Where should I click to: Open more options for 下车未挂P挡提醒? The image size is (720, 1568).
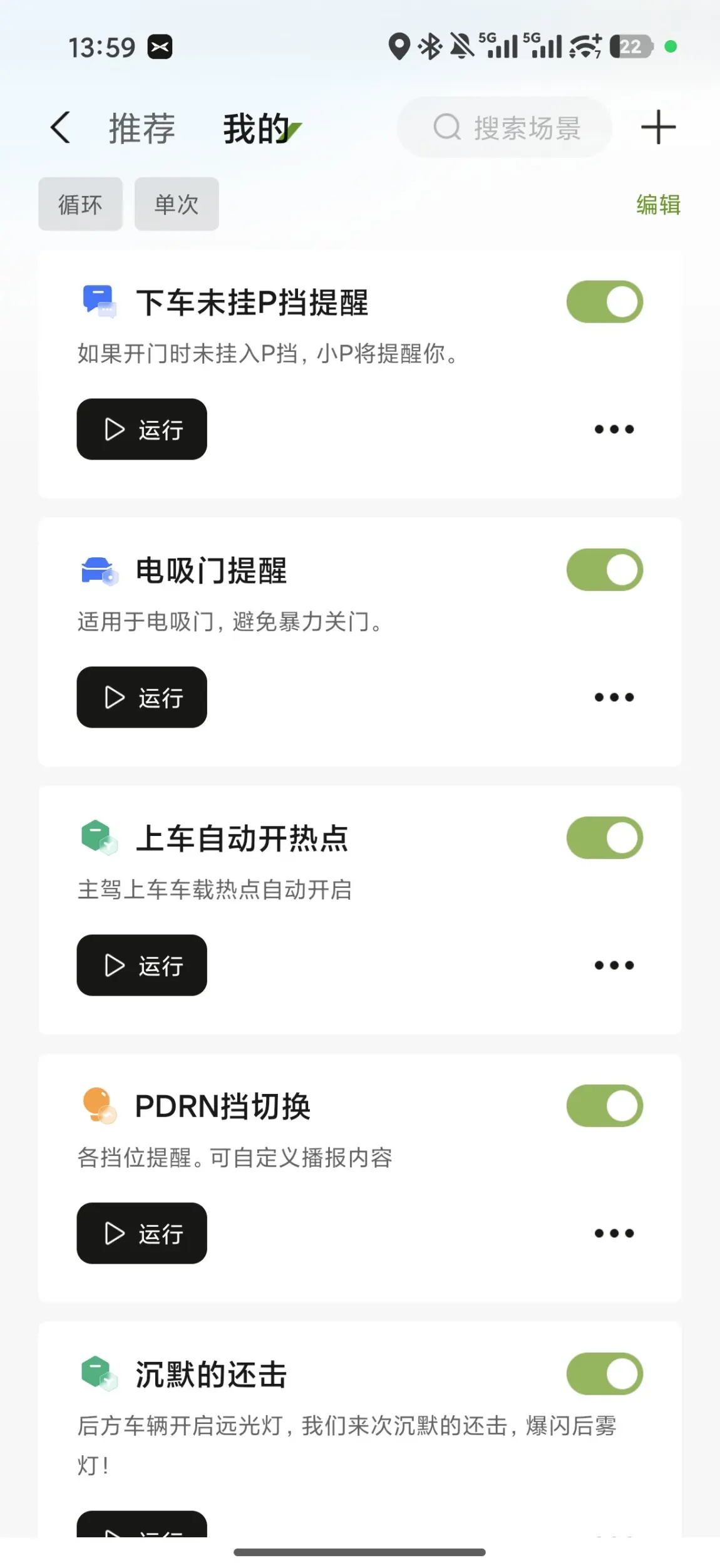click(614, 430)
